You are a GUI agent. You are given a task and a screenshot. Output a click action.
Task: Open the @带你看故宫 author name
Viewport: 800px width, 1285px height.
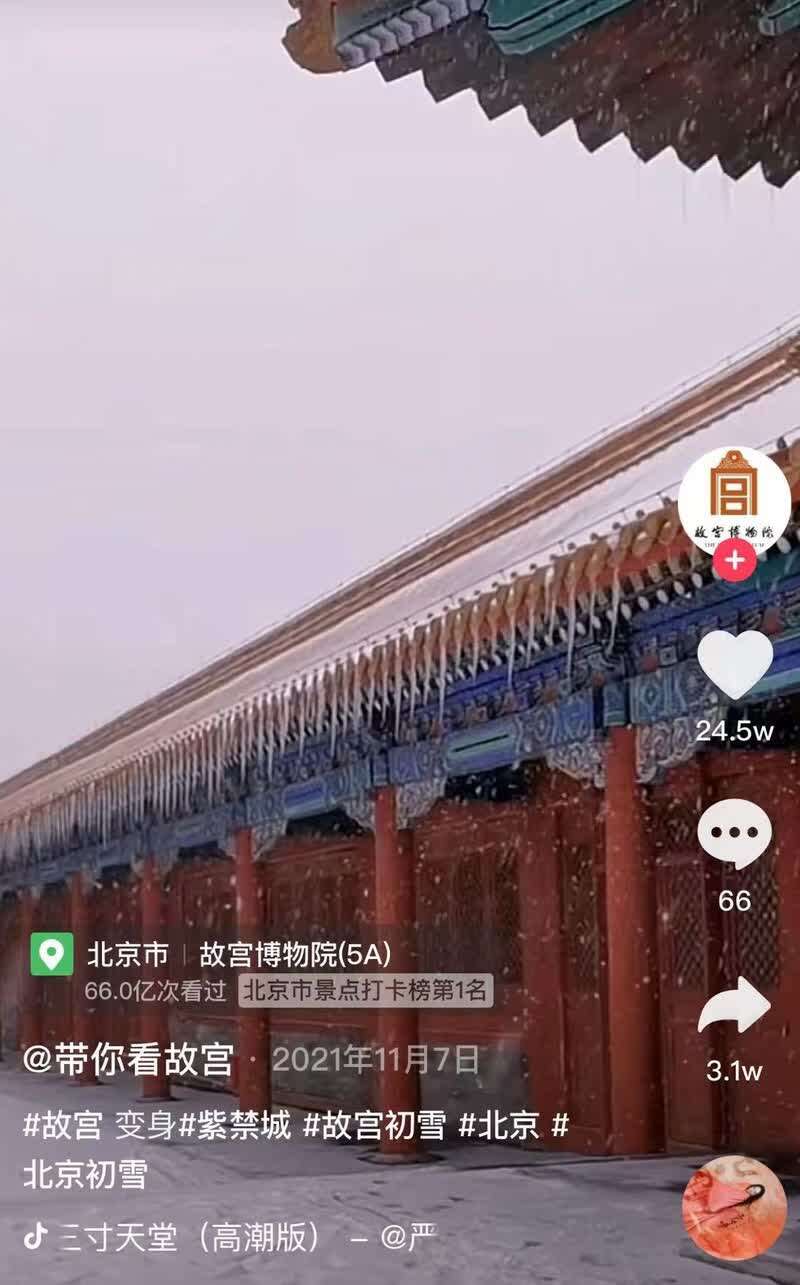pos(128,1059)
